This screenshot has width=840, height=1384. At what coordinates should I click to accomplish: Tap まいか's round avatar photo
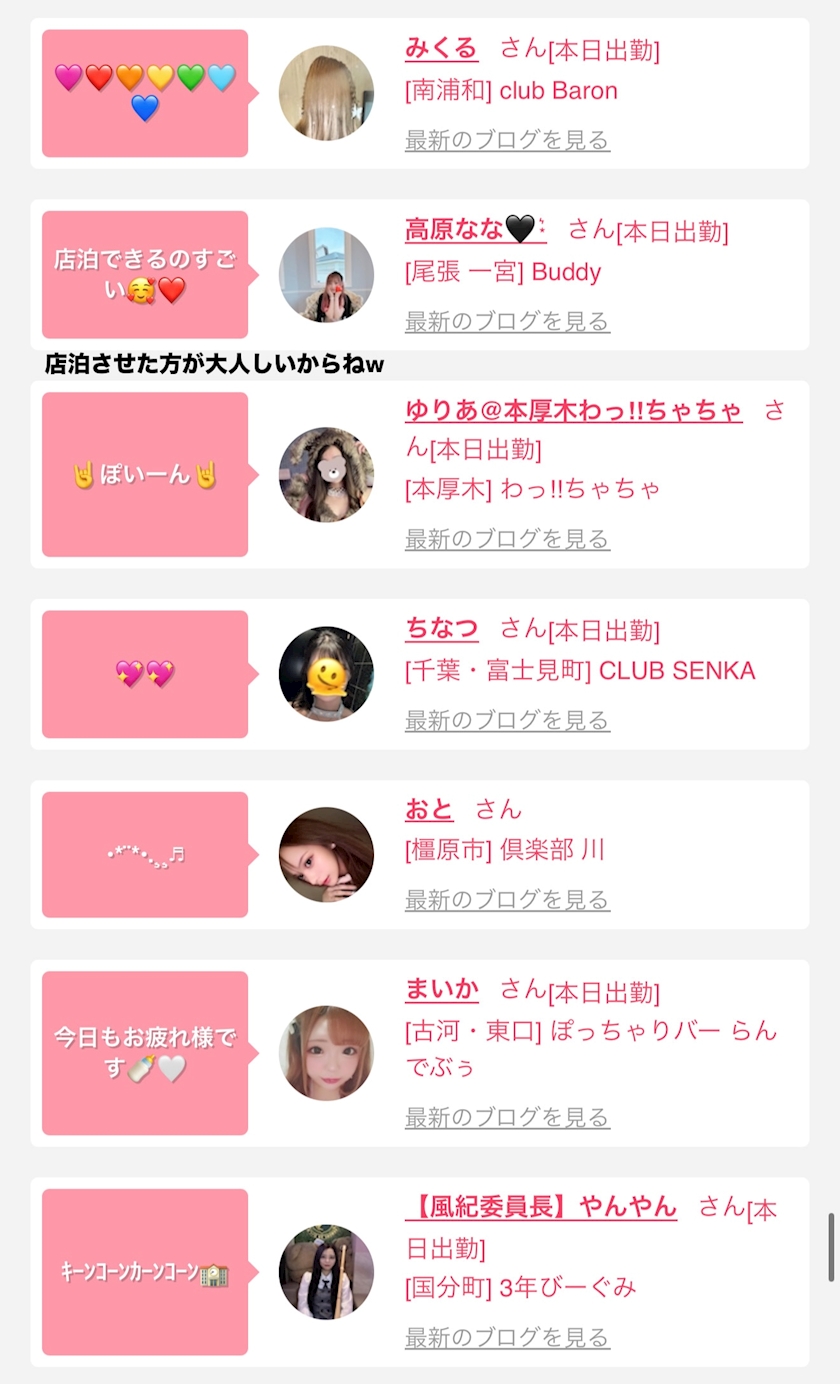pos(326,1053)
